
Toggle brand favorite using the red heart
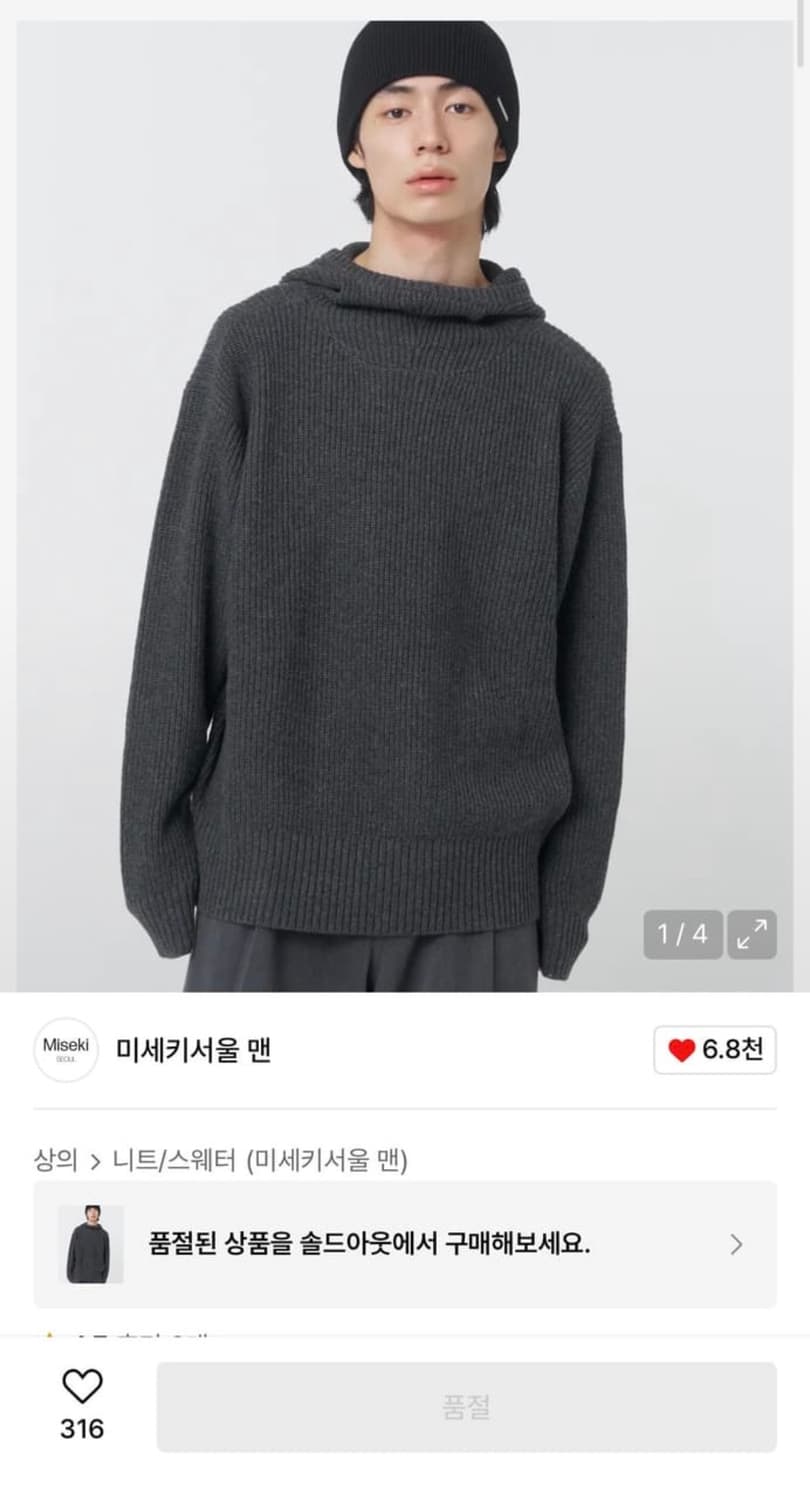tap(682, 1047)
